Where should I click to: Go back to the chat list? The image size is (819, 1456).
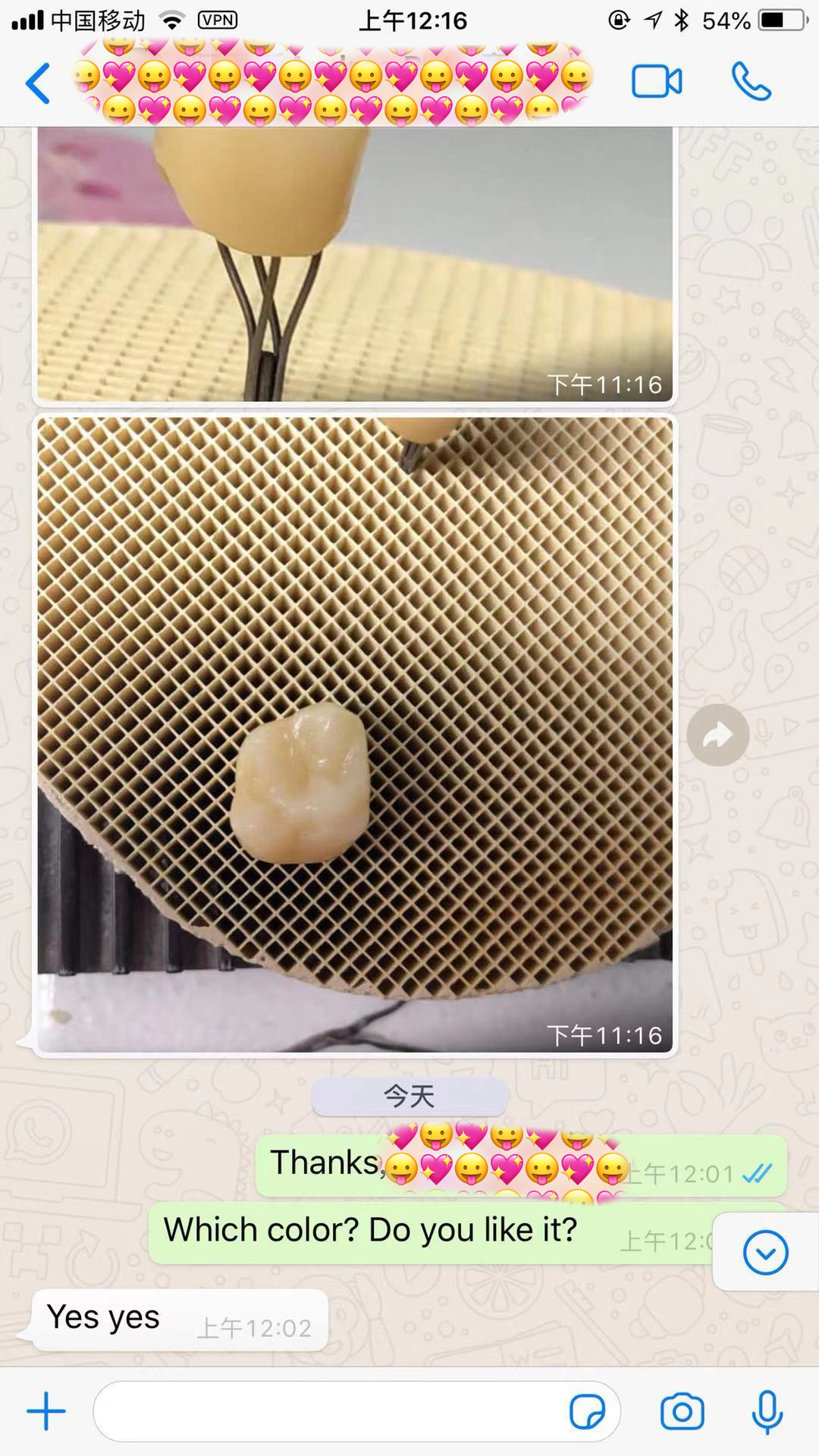38,83
